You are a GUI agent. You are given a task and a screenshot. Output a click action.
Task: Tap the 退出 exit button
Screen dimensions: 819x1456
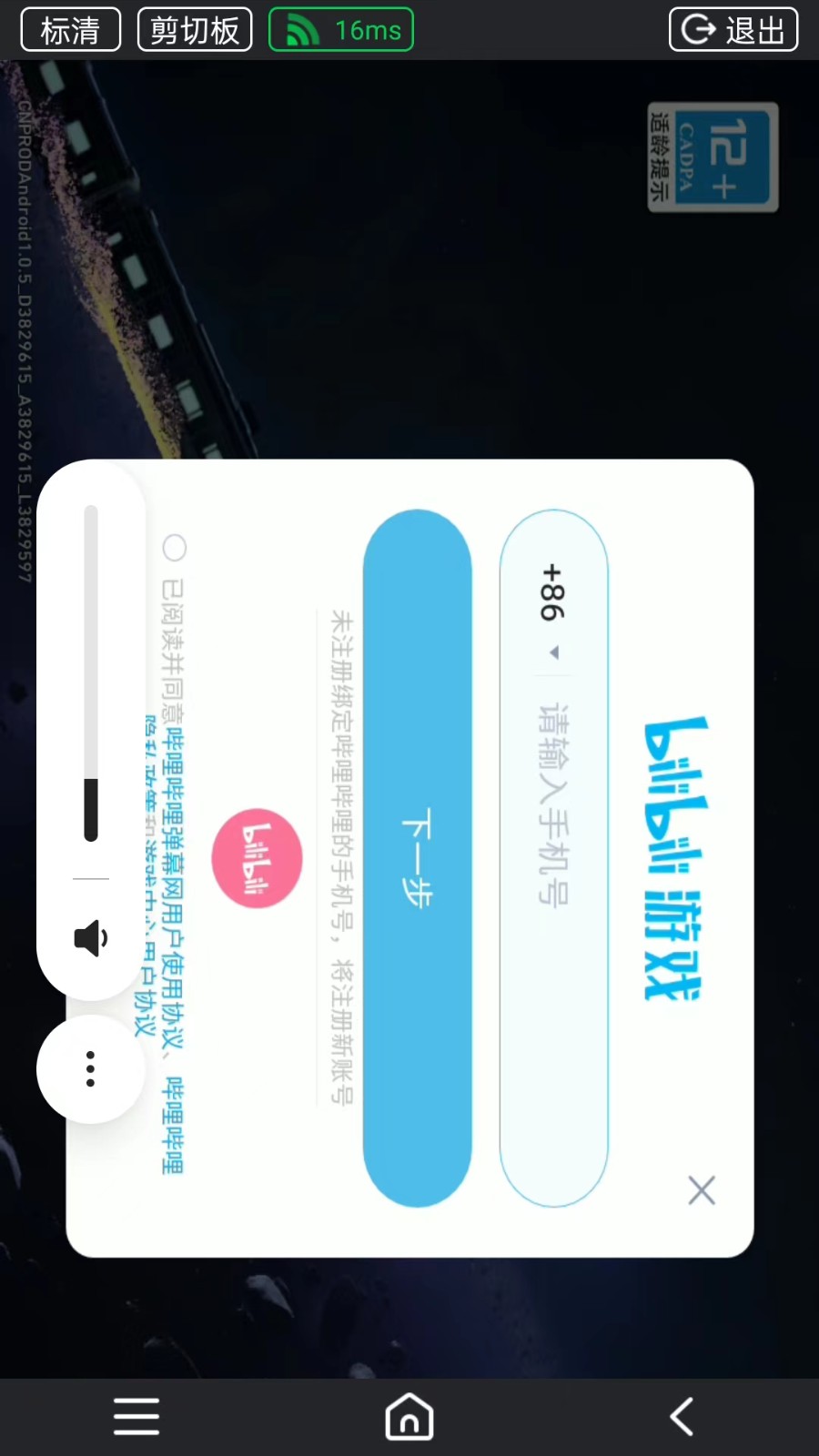click(x=733, y=30)
